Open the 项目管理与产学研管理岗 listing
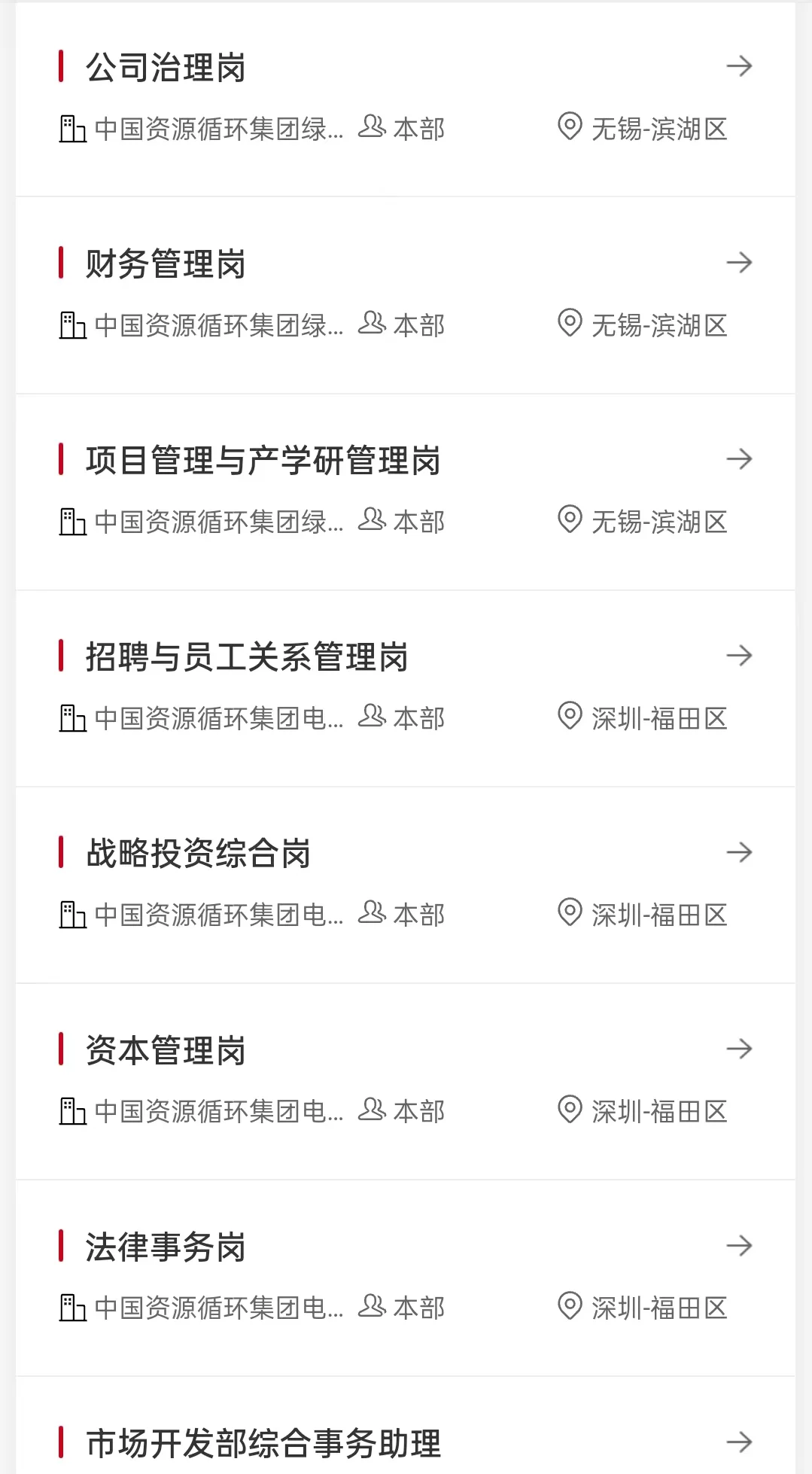 tap(405, 492)
